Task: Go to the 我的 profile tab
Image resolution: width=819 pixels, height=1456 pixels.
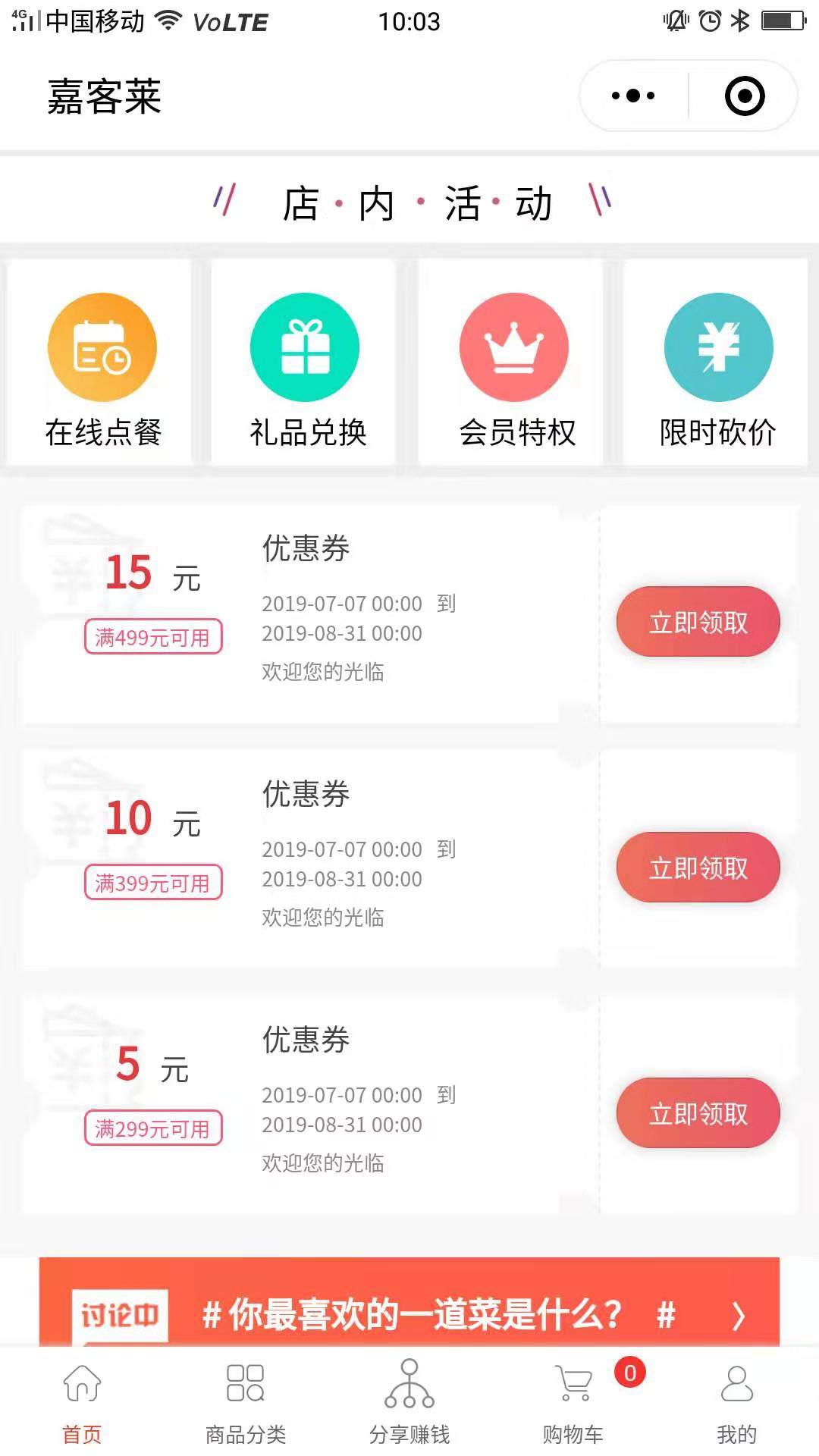Action: click(736, 1403)
